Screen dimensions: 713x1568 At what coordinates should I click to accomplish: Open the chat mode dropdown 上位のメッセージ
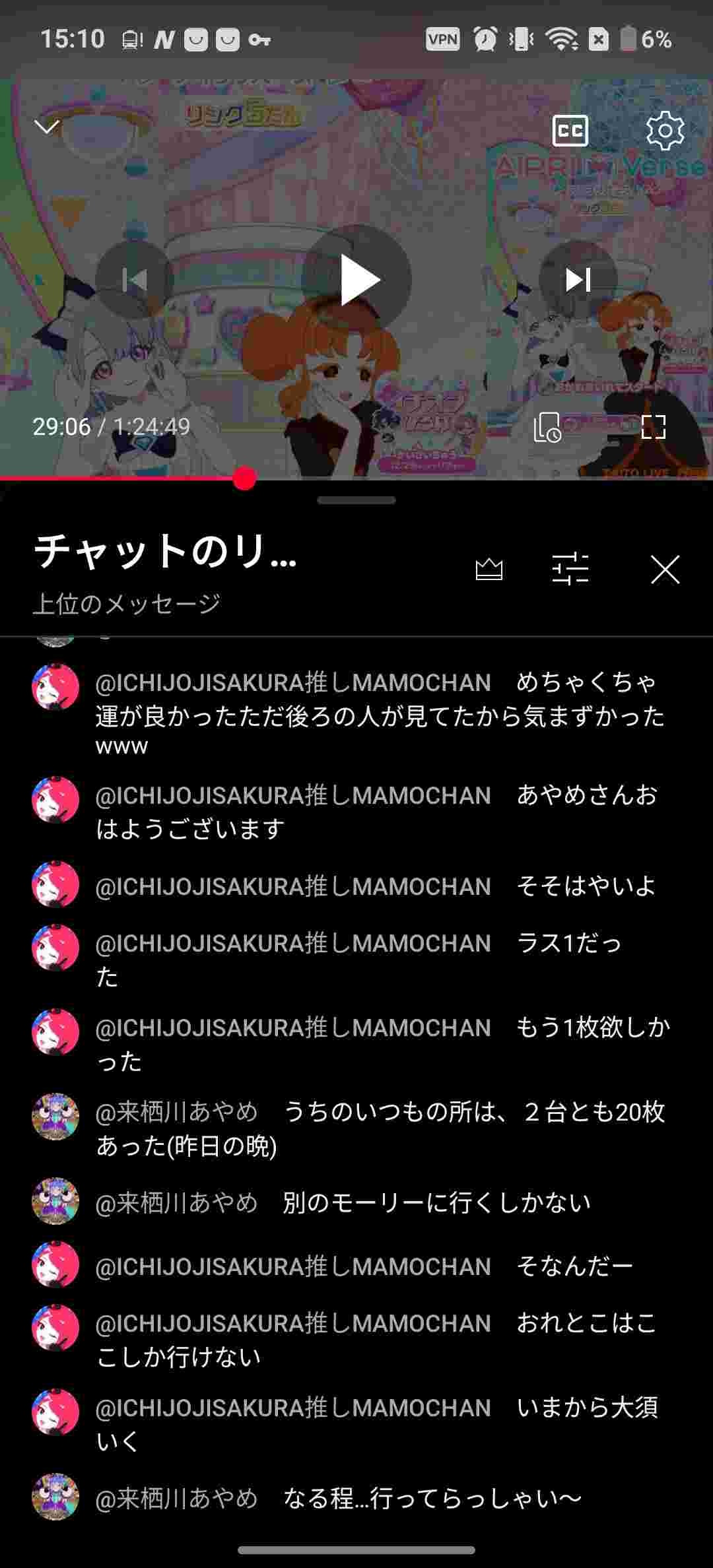pos(127,603)
